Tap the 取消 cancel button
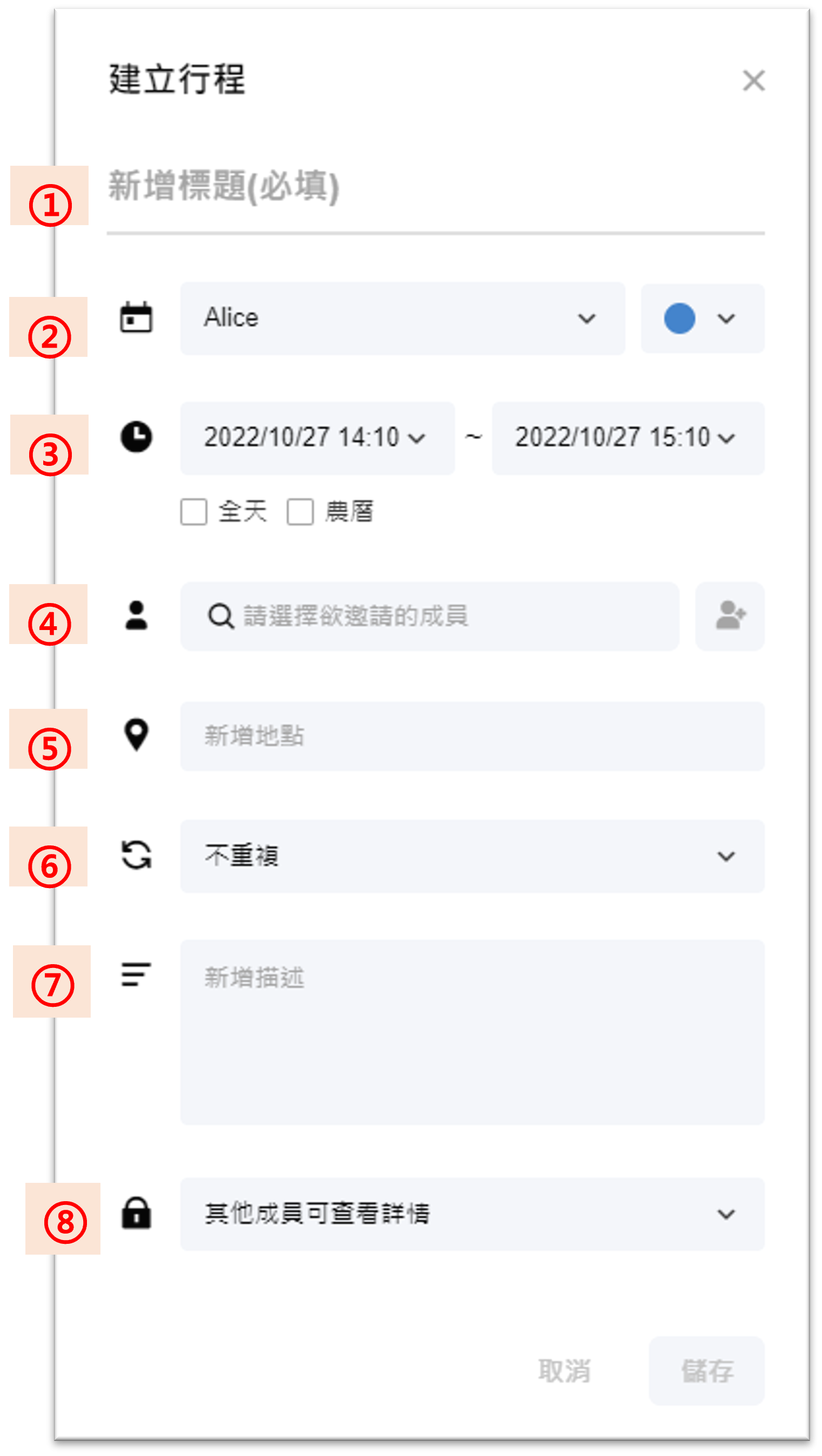822x1456 pixels. click(564, 1371)
